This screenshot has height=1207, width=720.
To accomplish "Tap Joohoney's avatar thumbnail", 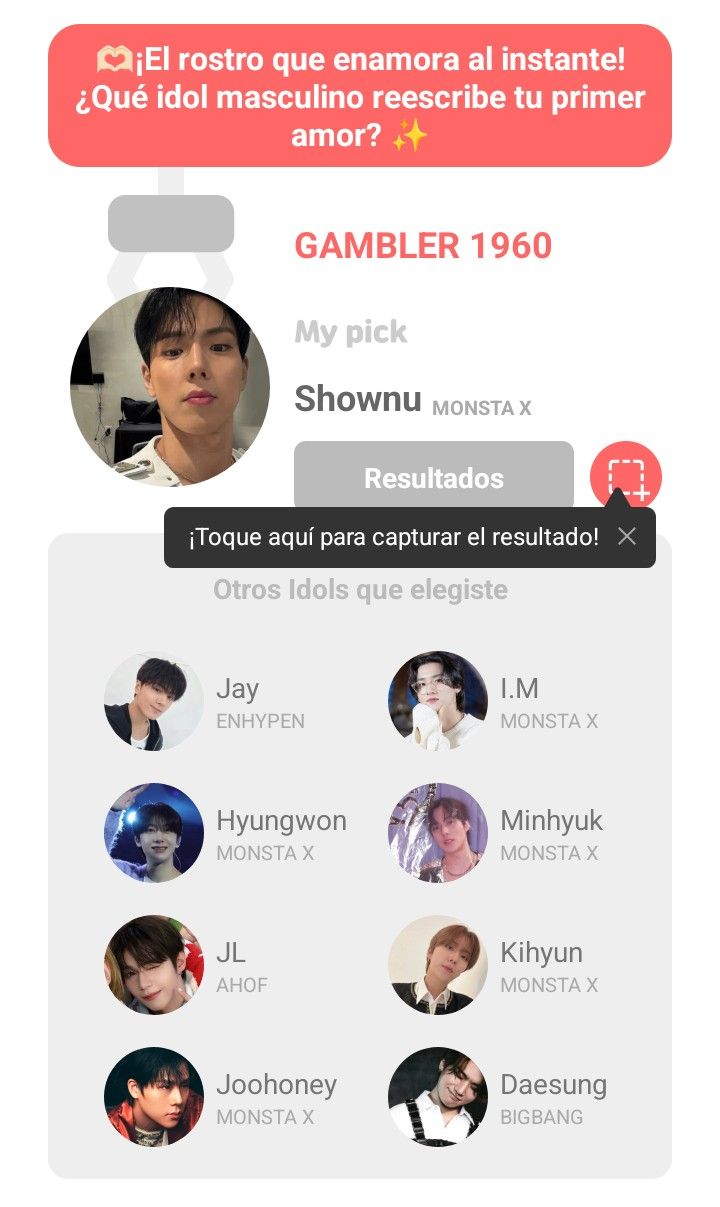I will [x=152, y=1097].
